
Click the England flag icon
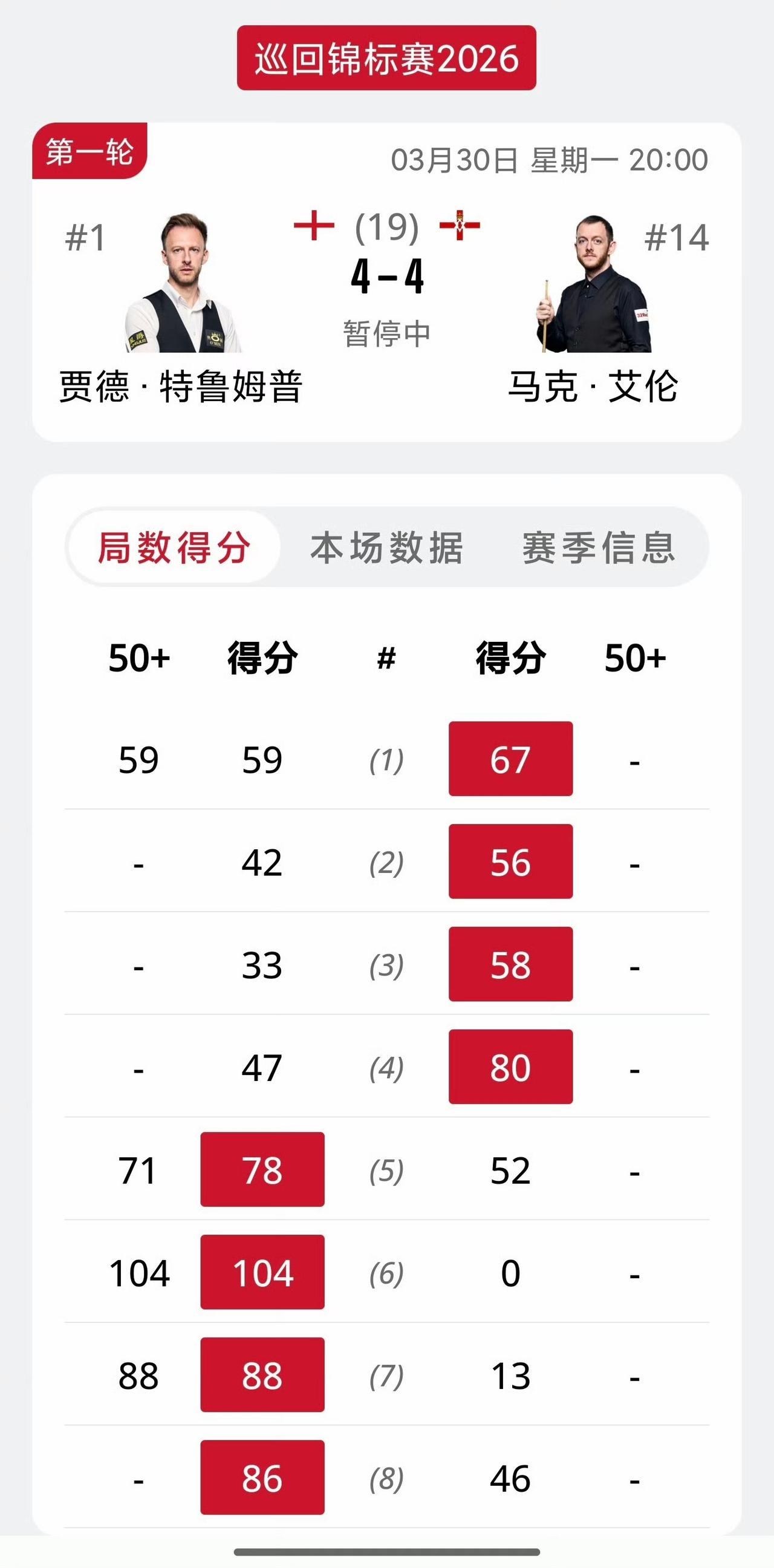point(316,225)
